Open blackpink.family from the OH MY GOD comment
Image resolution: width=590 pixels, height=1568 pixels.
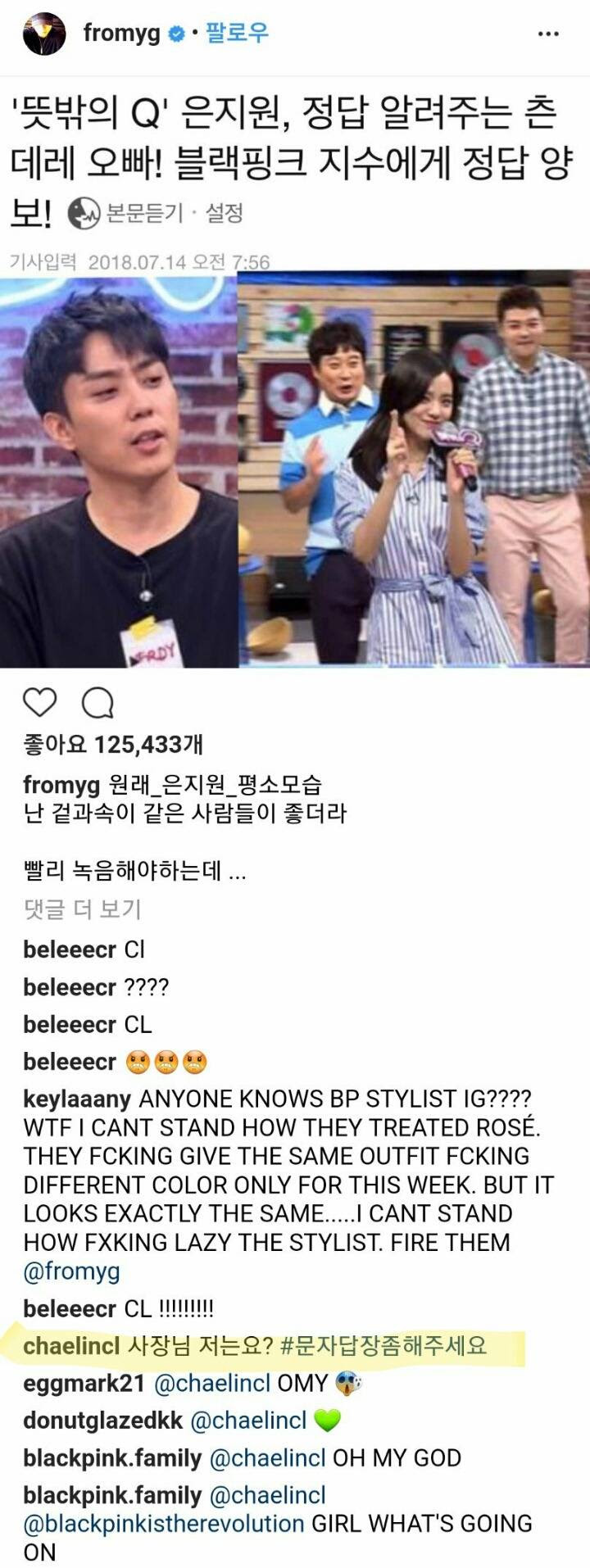(112, 1457)
